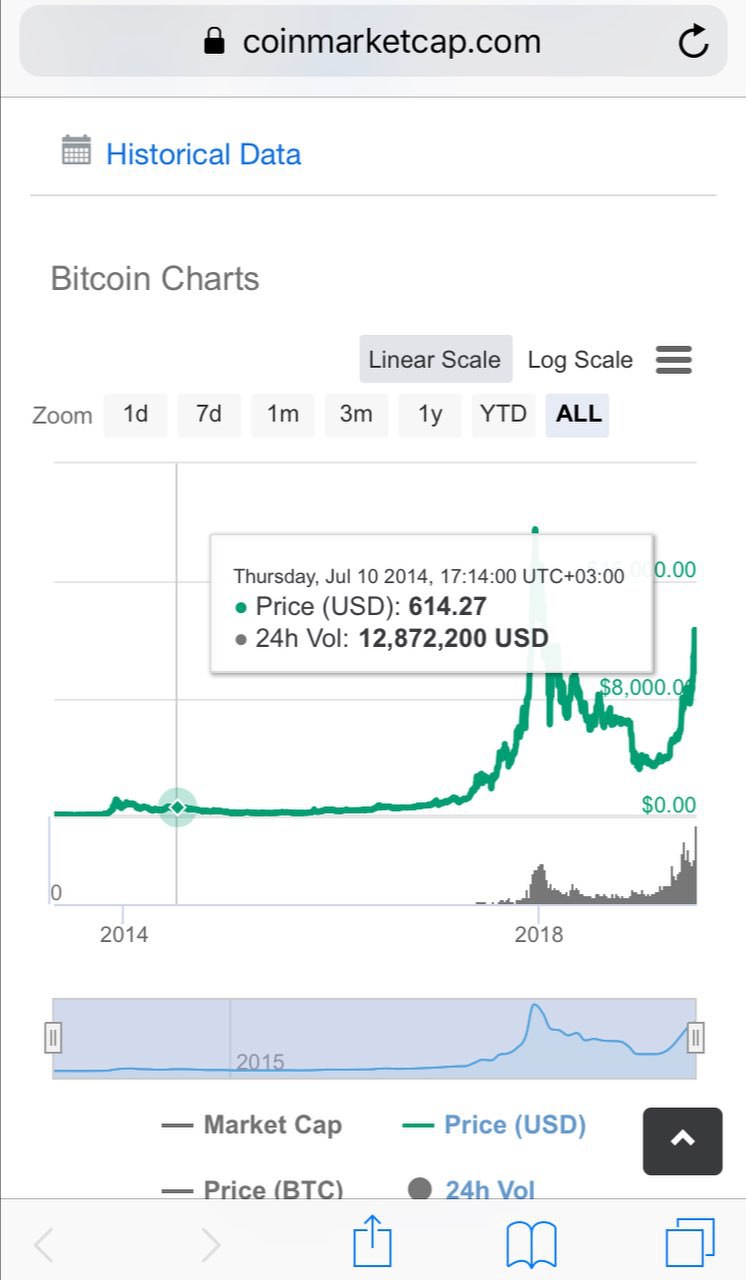
Task: Set zoom range to 3m
Action: (x=356, y=414)
